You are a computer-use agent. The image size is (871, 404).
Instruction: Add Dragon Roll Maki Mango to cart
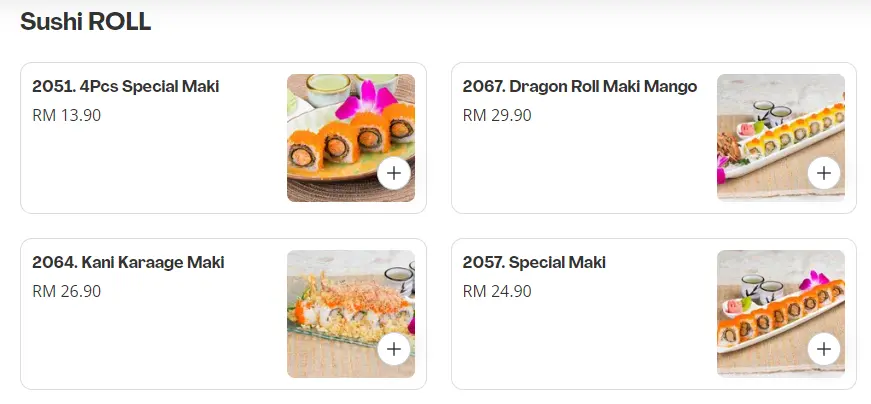824,173
